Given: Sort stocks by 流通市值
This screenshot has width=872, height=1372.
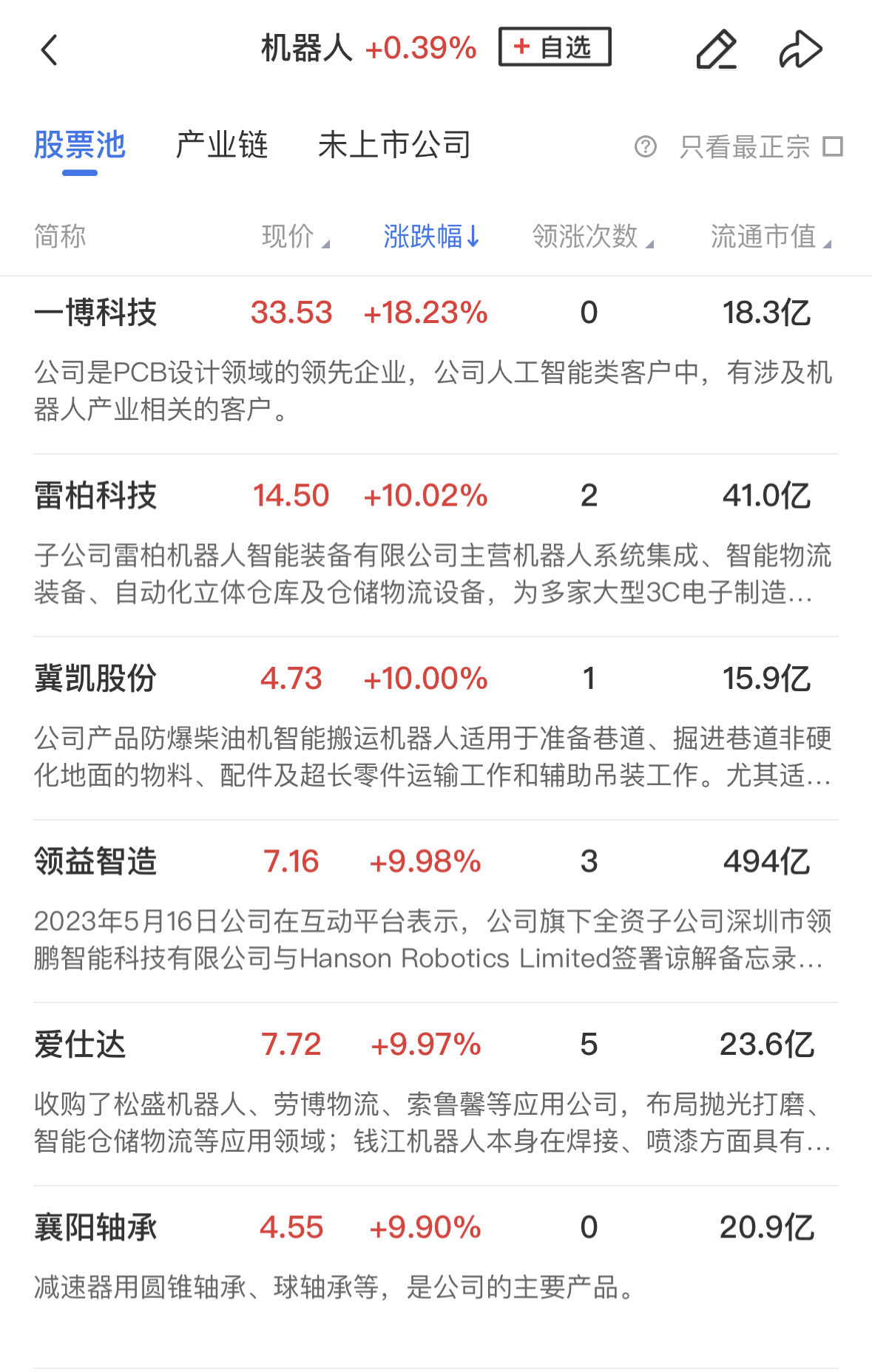Looking at the screenshot, I should 770,237.
